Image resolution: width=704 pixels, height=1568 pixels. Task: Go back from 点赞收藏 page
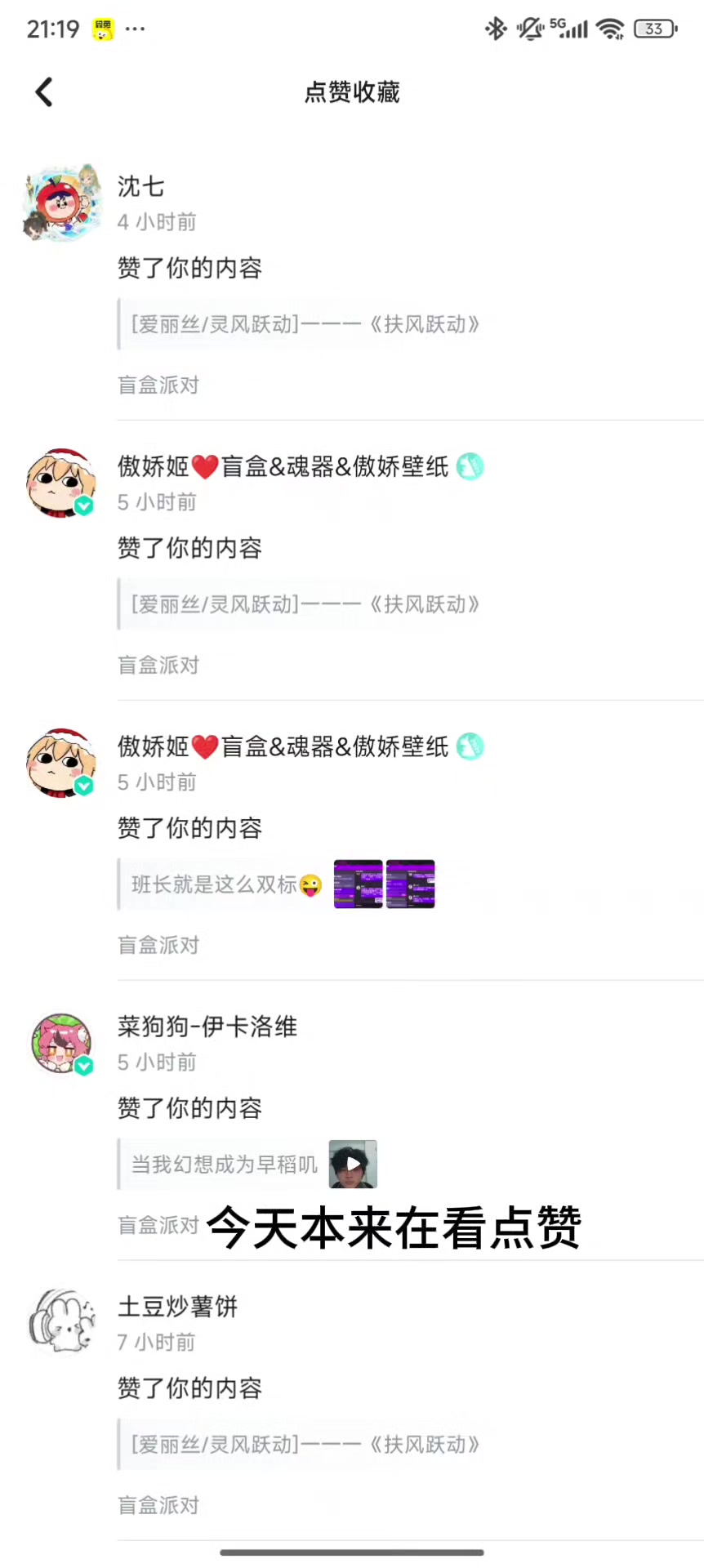tap(44, 92)
